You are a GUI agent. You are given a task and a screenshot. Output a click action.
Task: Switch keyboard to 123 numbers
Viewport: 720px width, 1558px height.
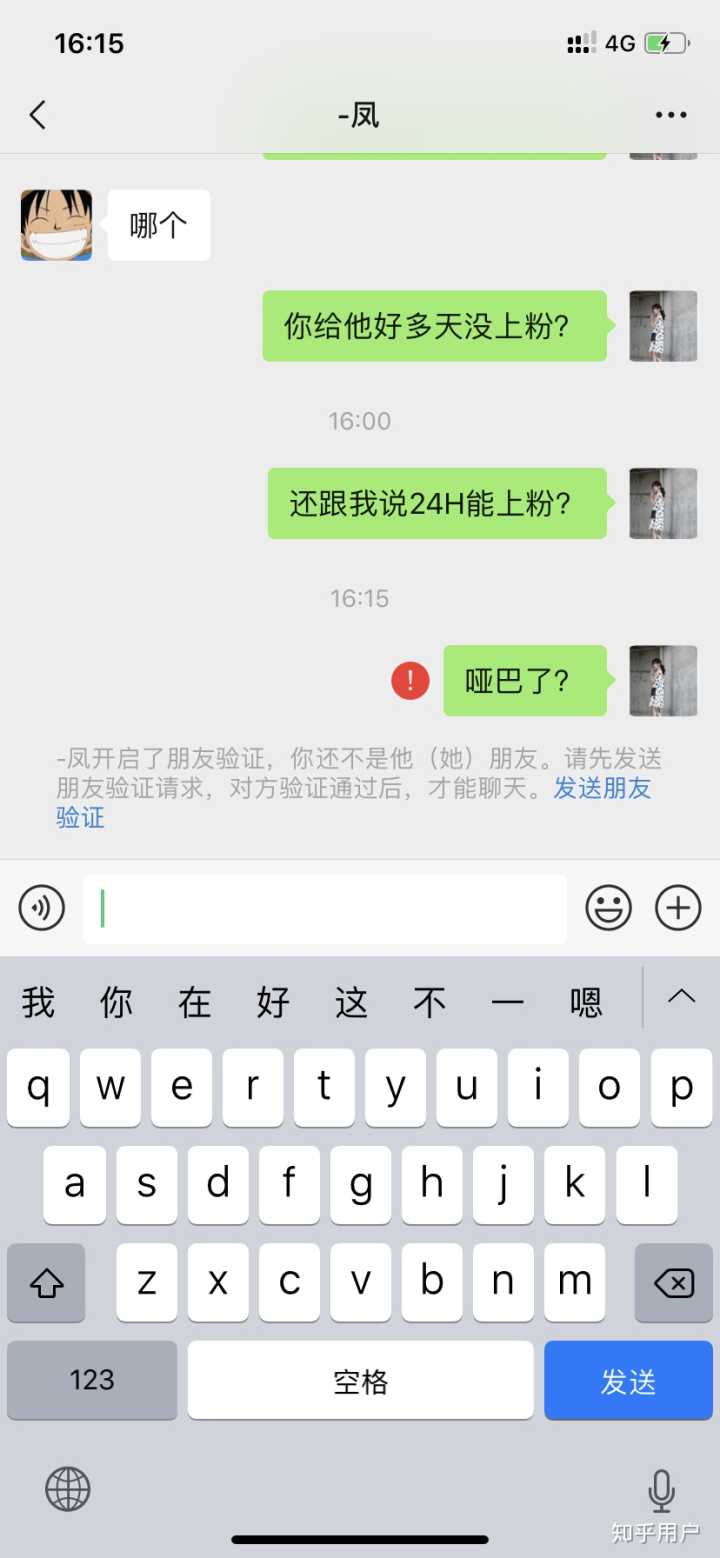coord(92,1381)
